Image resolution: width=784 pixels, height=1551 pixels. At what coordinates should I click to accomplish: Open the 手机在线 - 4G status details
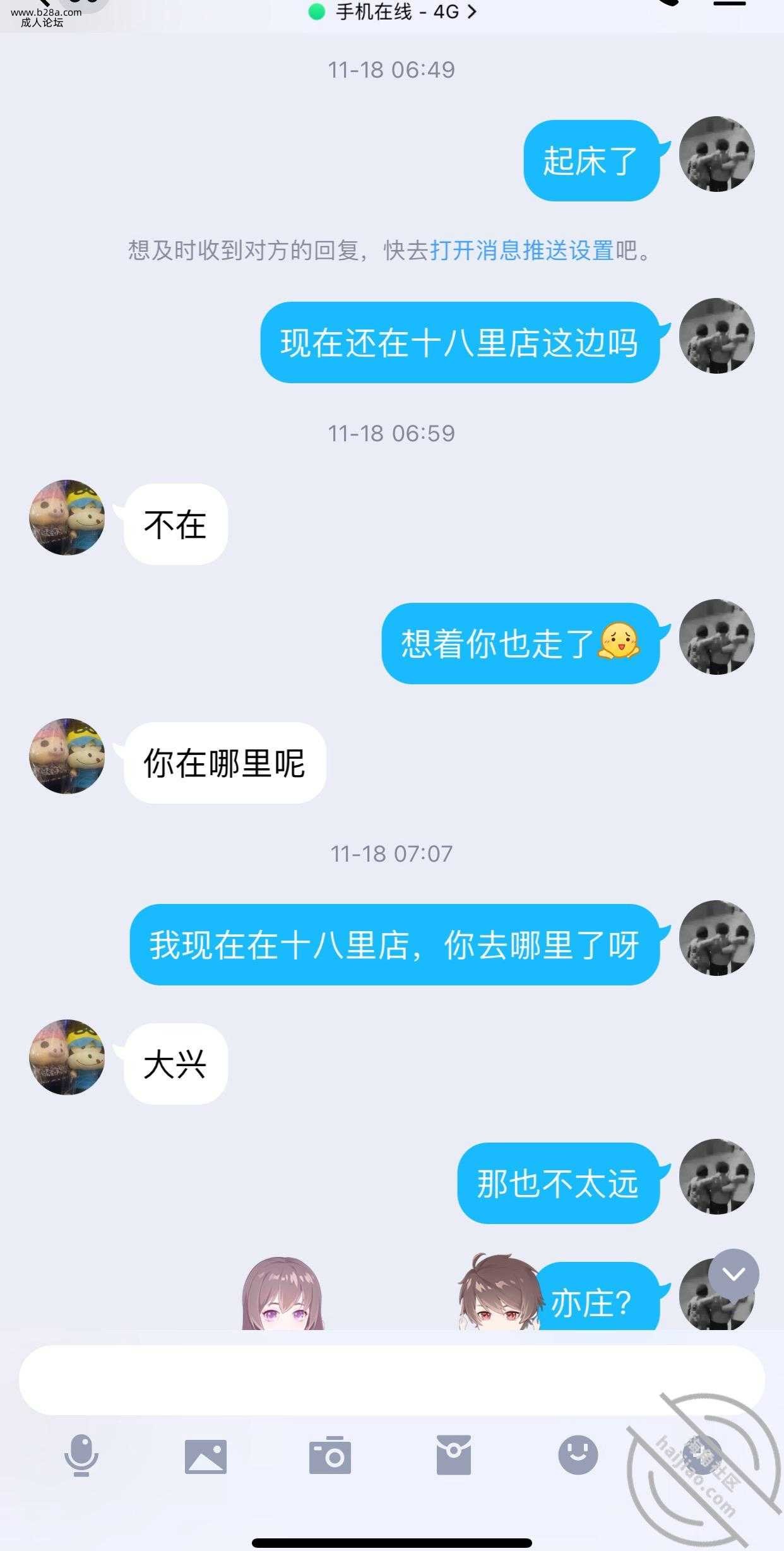(x=393, y=12)
